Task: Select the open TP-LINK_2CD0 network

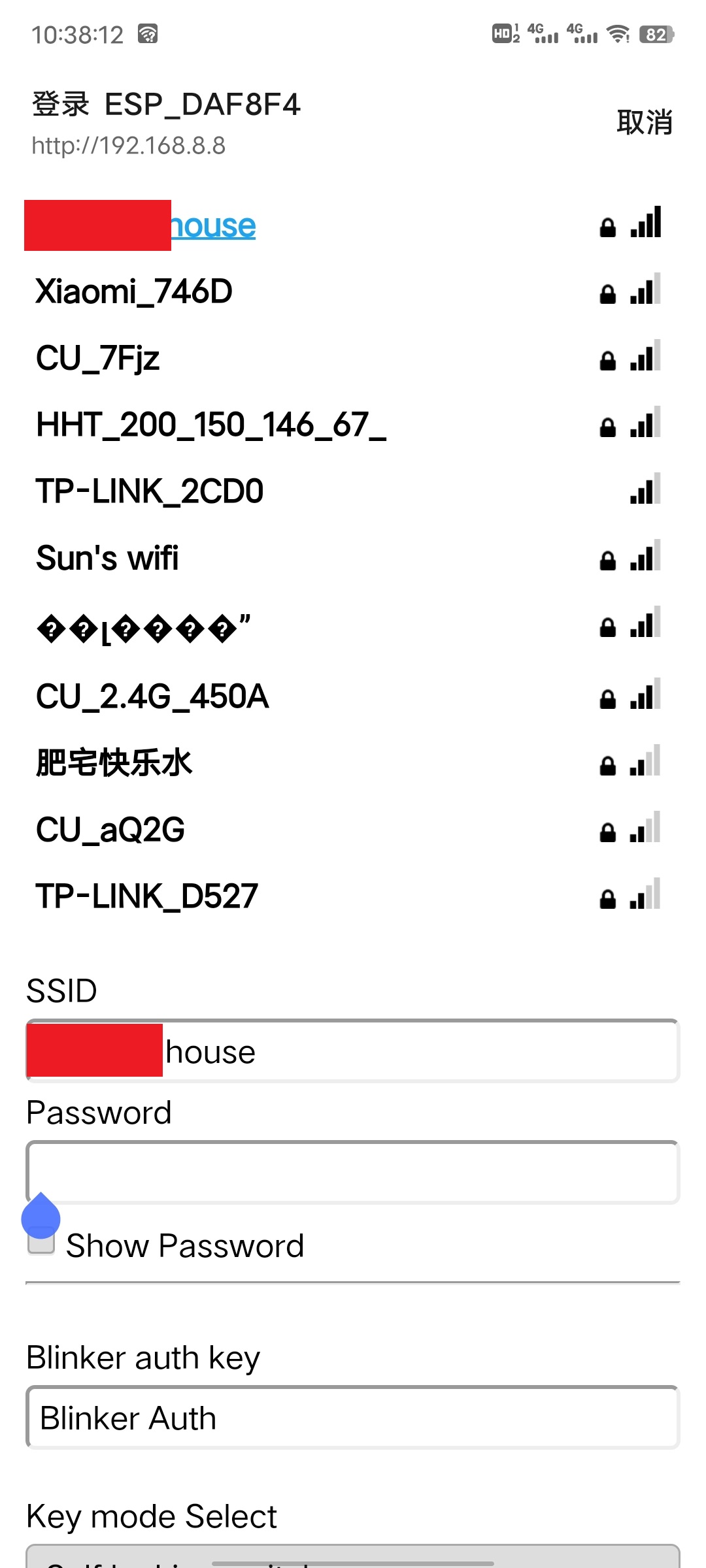Action: click(150, 491)
